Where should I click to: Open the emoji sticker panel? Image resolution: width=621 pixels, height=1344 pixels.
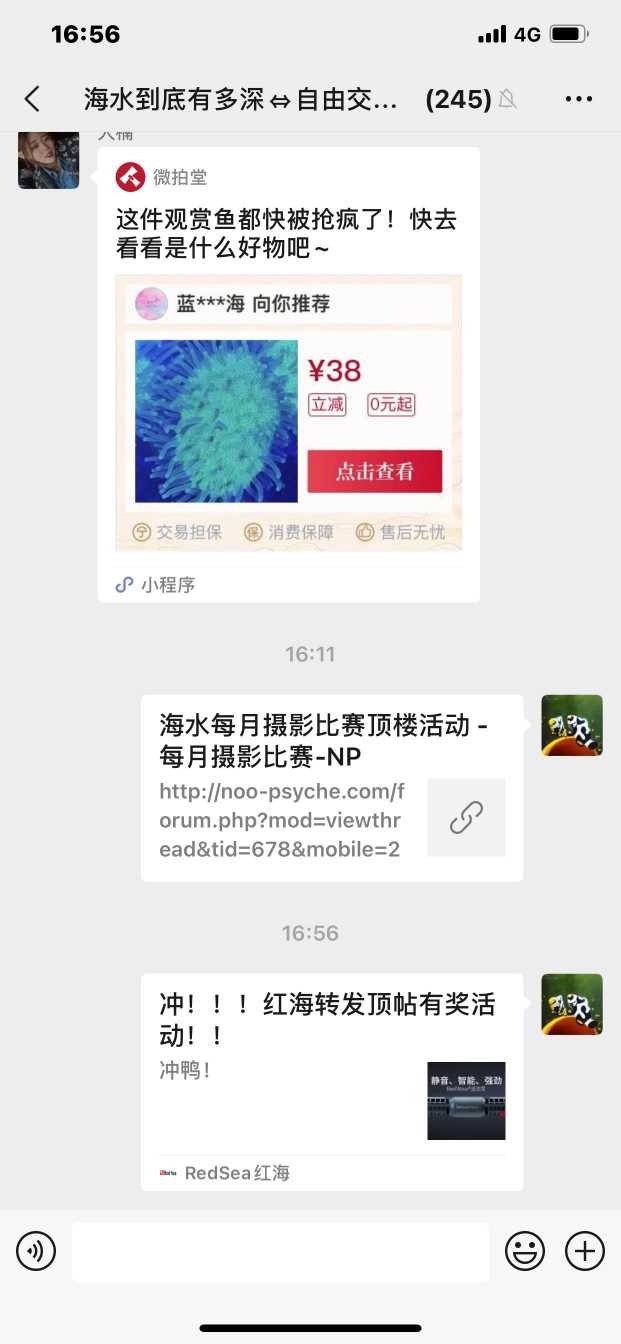tap(525, 1250)
